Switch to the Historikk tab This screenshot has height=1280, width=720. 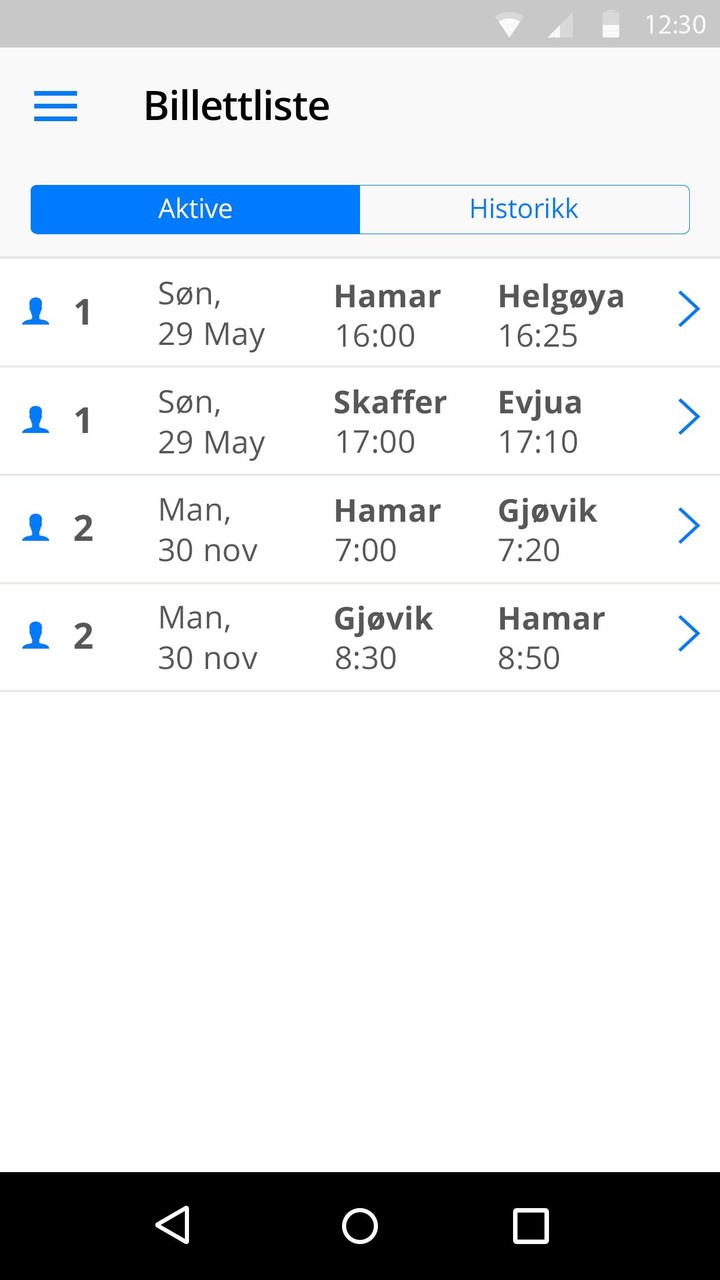point(524,209)
